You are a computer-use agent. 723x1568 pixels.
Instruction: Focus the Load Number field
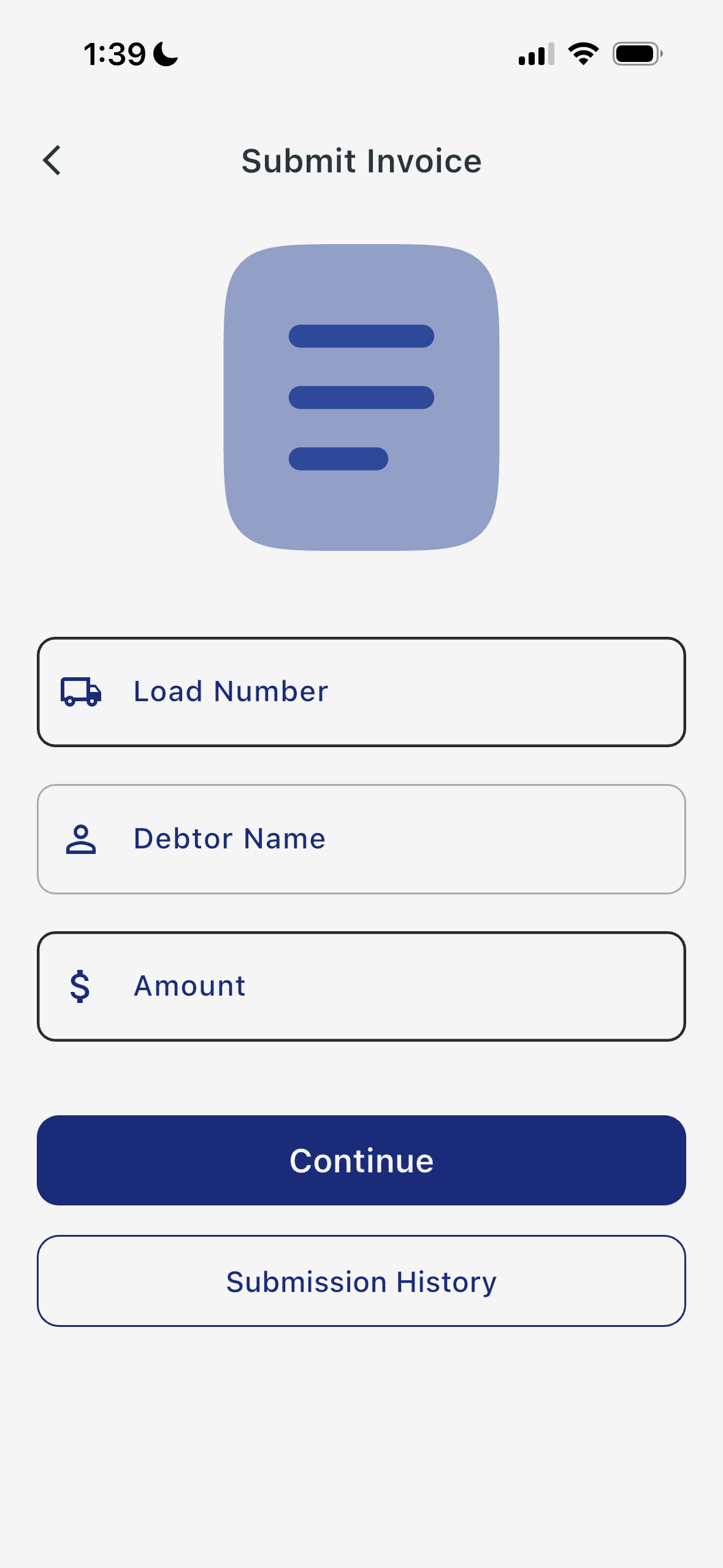tap(361, 692)
